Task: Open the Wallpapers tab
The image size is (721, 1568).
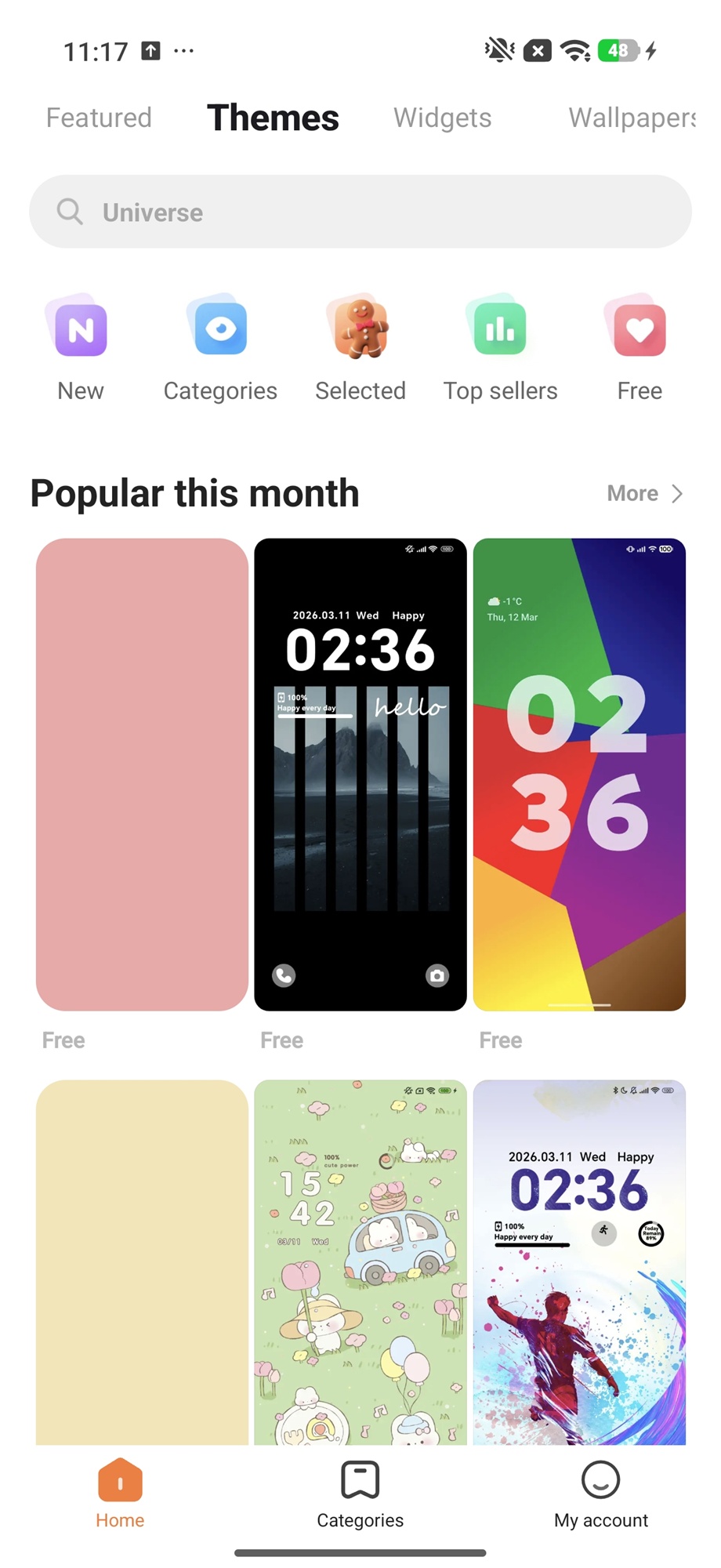Action: pyautogui.click(x=631, y=118)
